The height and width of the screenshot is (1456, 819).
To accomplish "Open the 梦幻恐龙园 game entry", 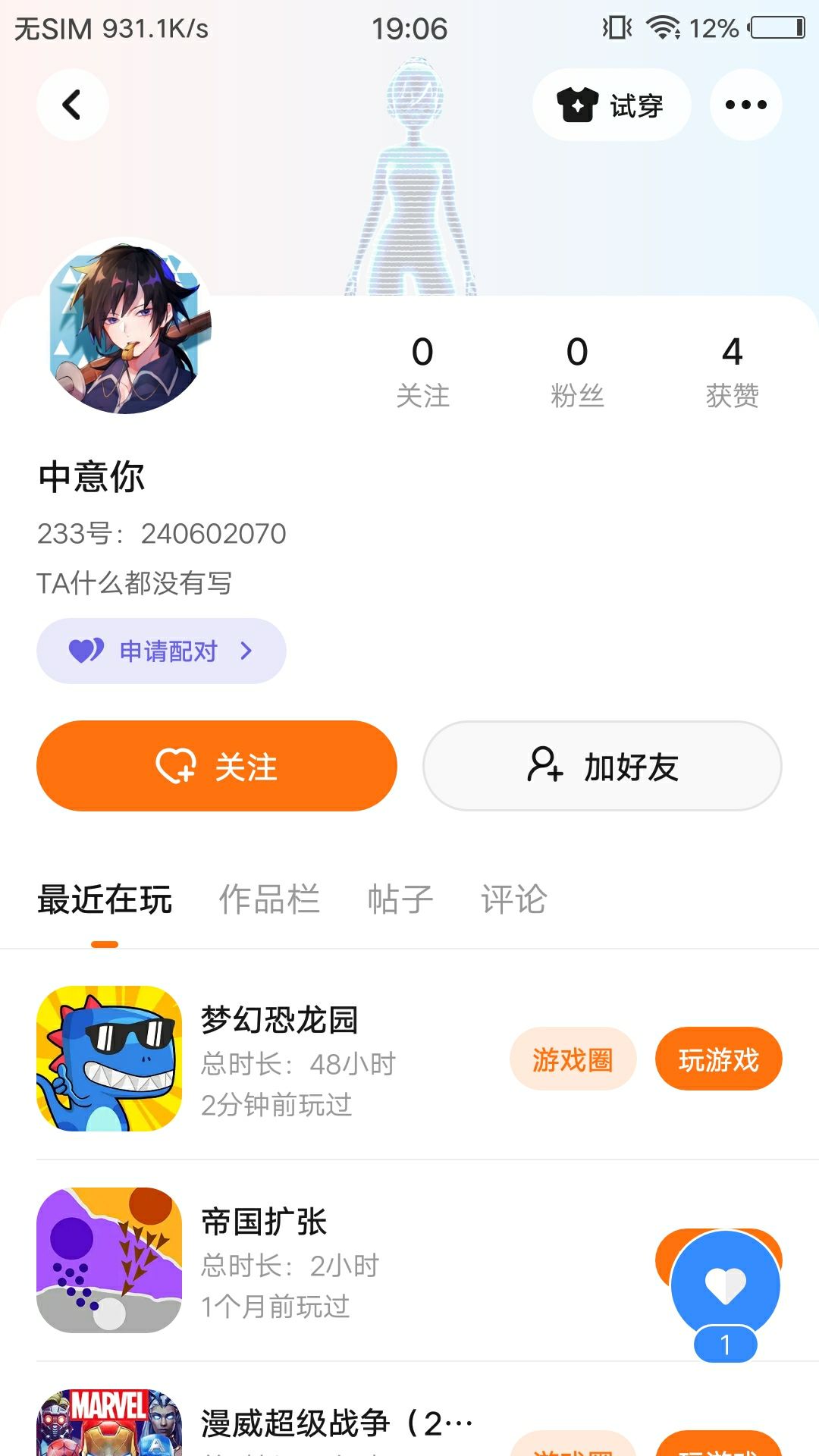I will tap(279, 1021).
